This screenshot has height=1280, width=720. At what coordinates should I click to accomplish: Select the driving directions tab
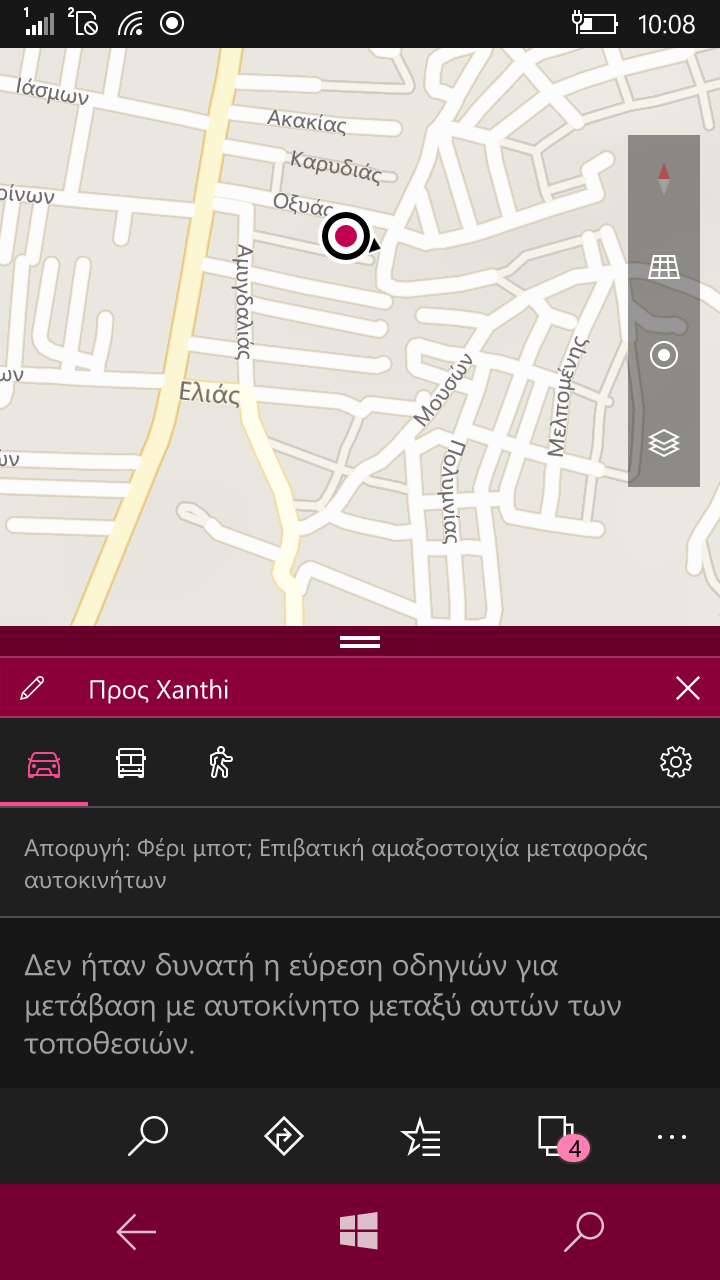[x=44, y=765]
